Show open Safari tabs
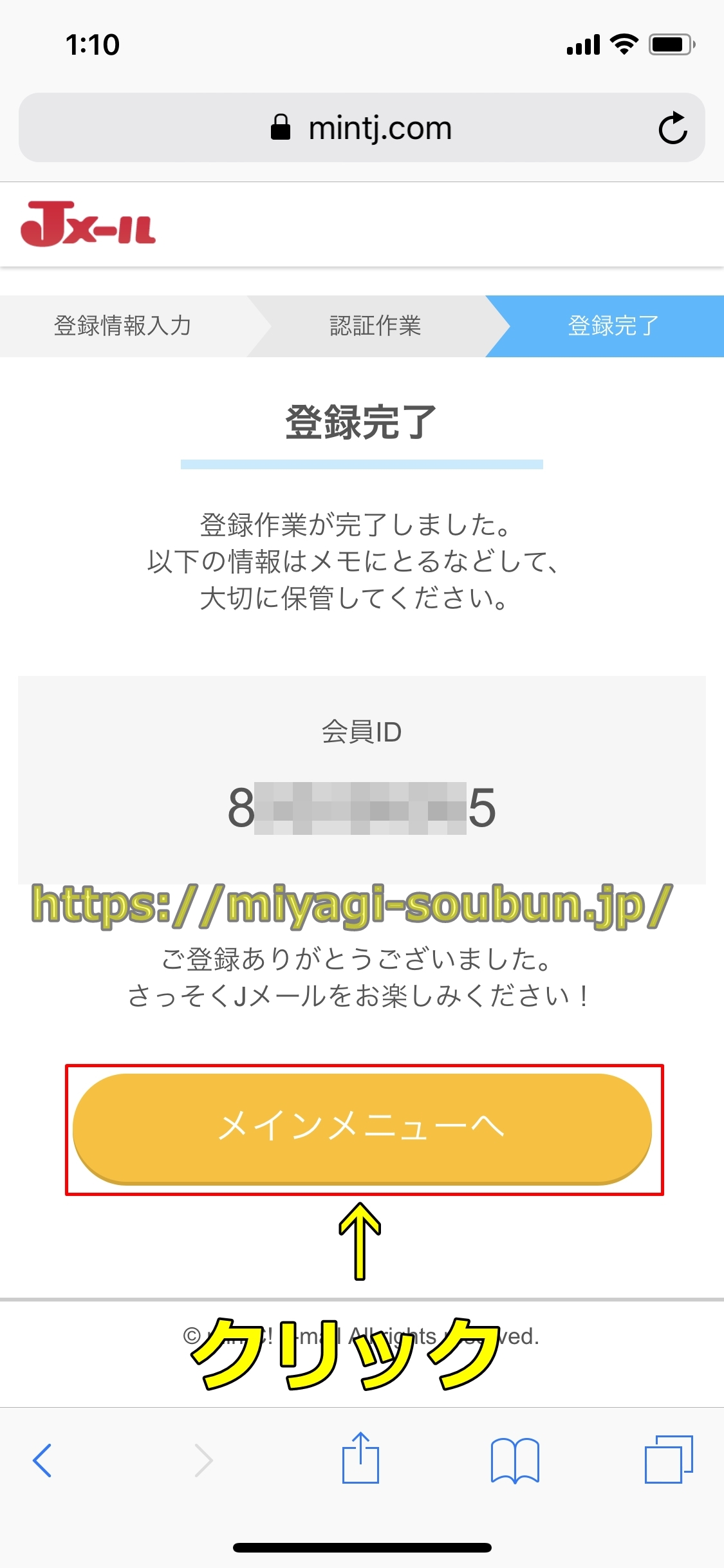Viewport: 724px width, 1568px height. tap(668, 1460)
